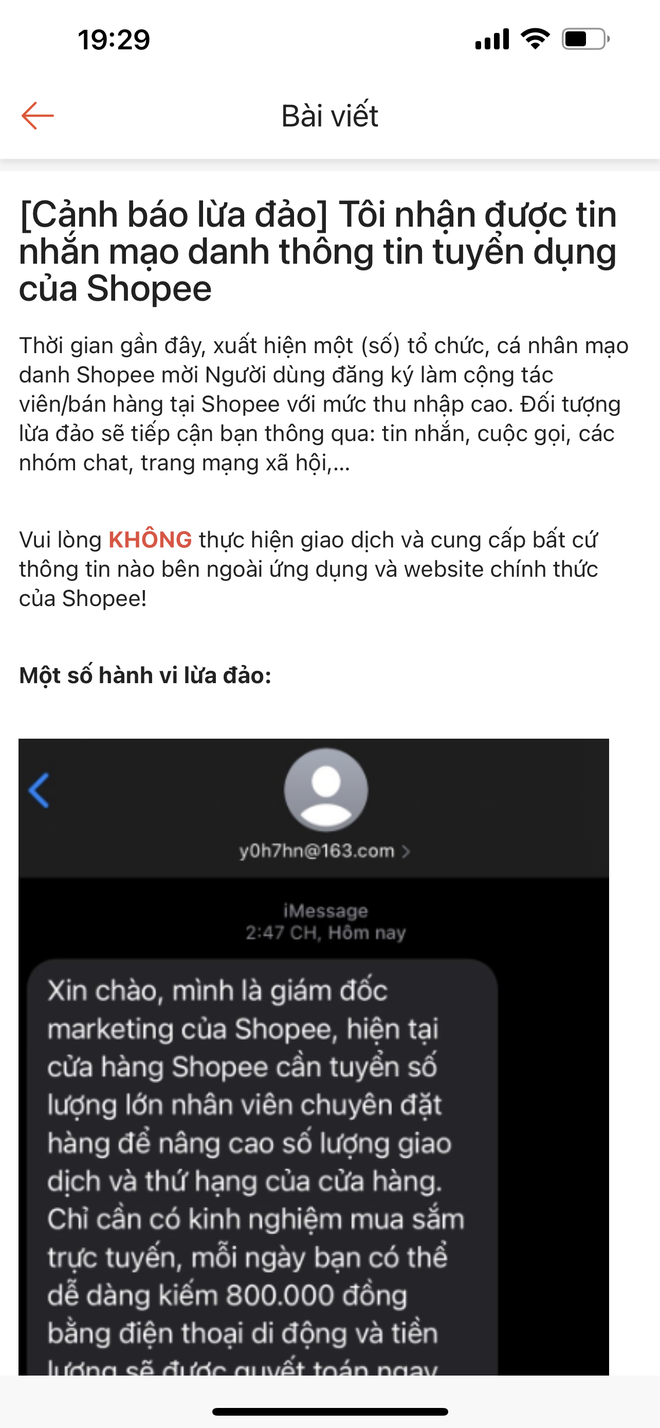Go back from the Bài viết article
Screen dimensions: 660x1428
(x=37, y=116)
